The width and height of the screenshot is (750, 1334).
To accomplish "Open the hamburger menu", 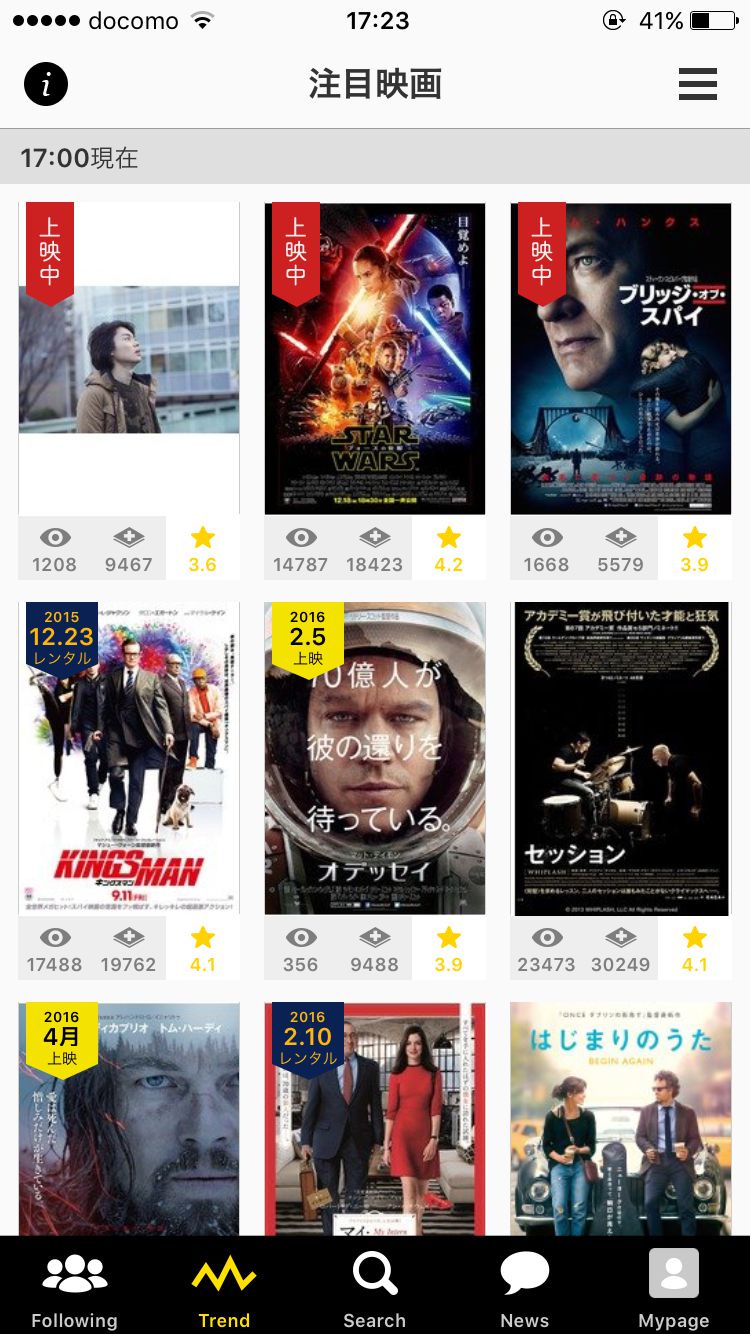I will (697, 84).
